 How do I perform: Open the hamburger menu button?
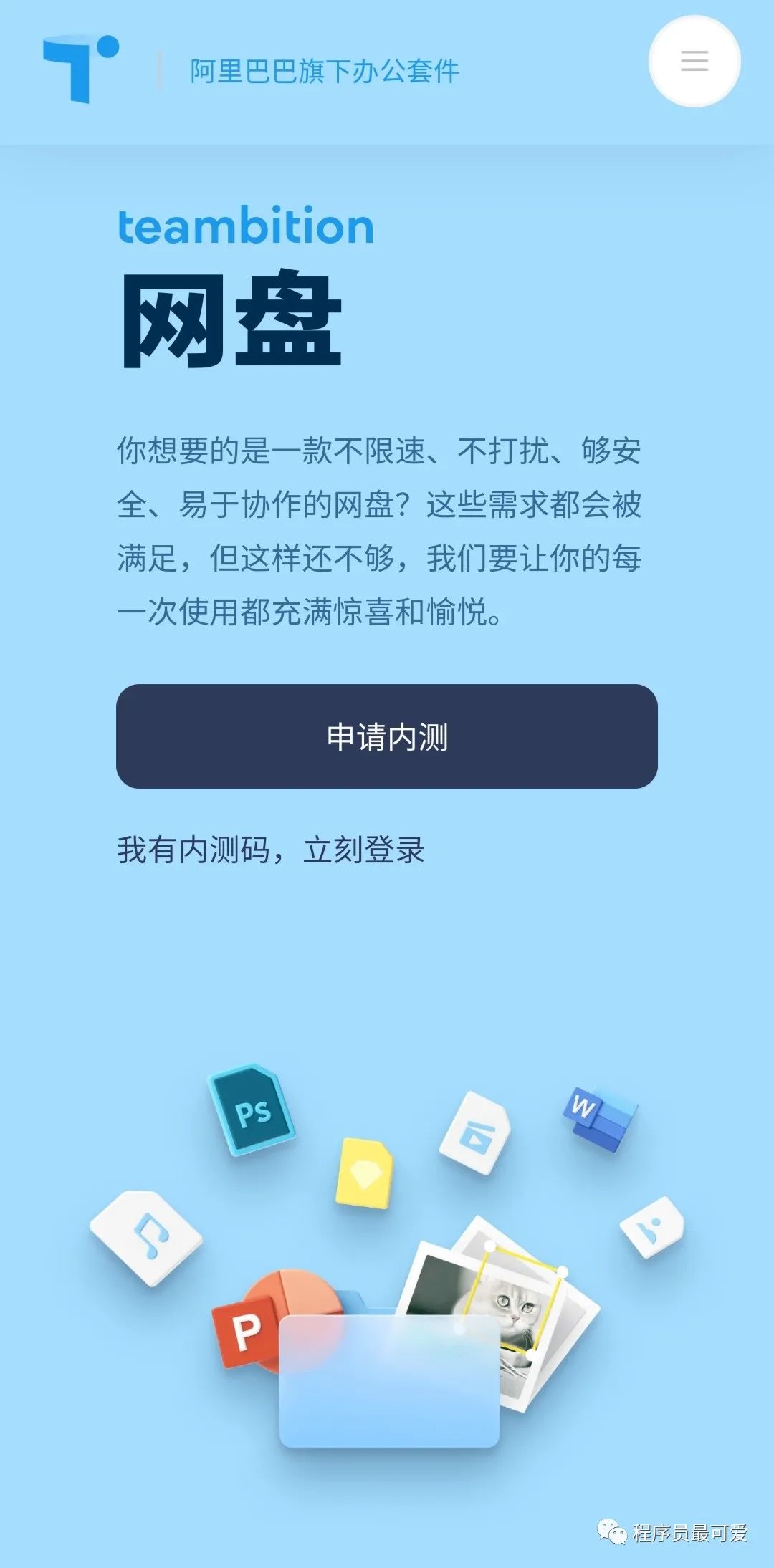(x=694, y=62)
